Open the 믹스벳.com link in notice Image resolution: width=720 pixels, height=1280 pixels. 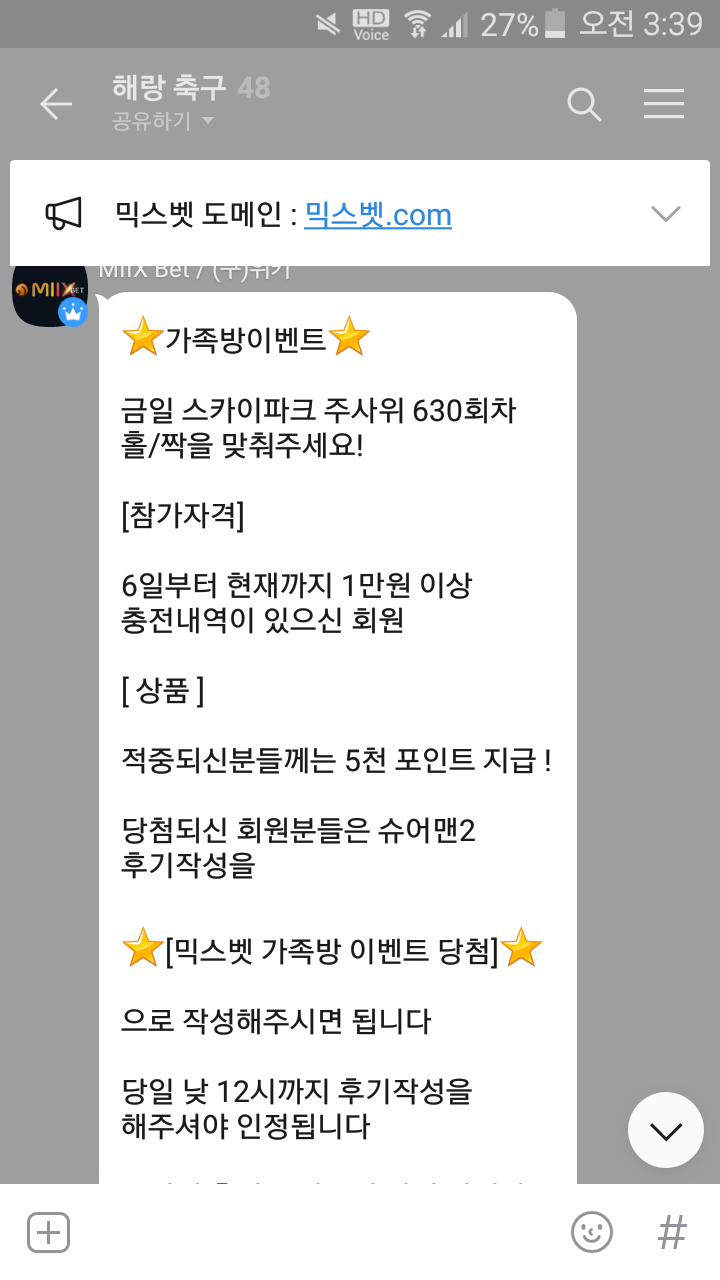click(x=378, y=214)
